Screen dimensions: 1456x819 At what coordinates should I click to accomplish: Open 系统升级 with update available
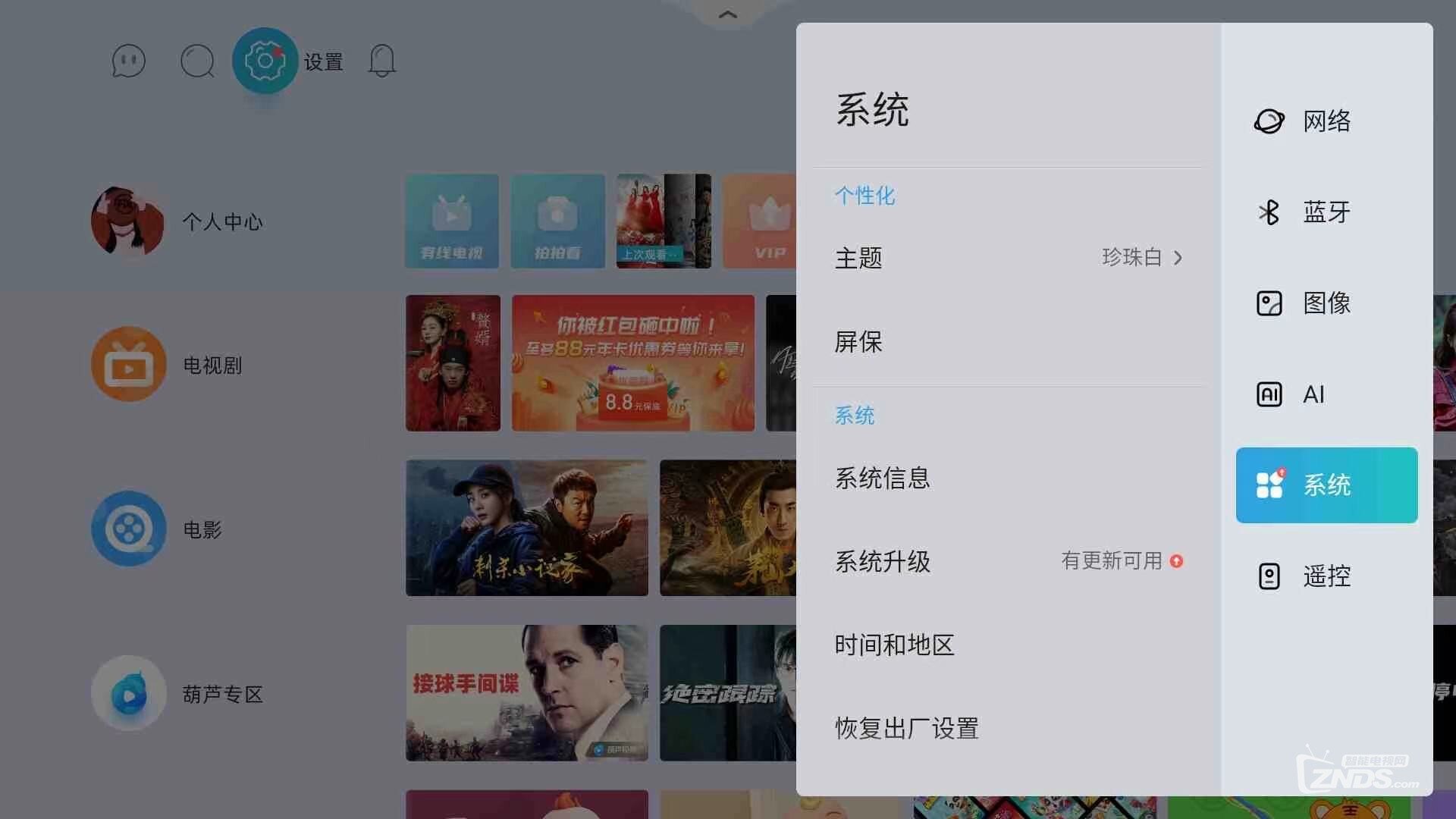pos(1007,561)
